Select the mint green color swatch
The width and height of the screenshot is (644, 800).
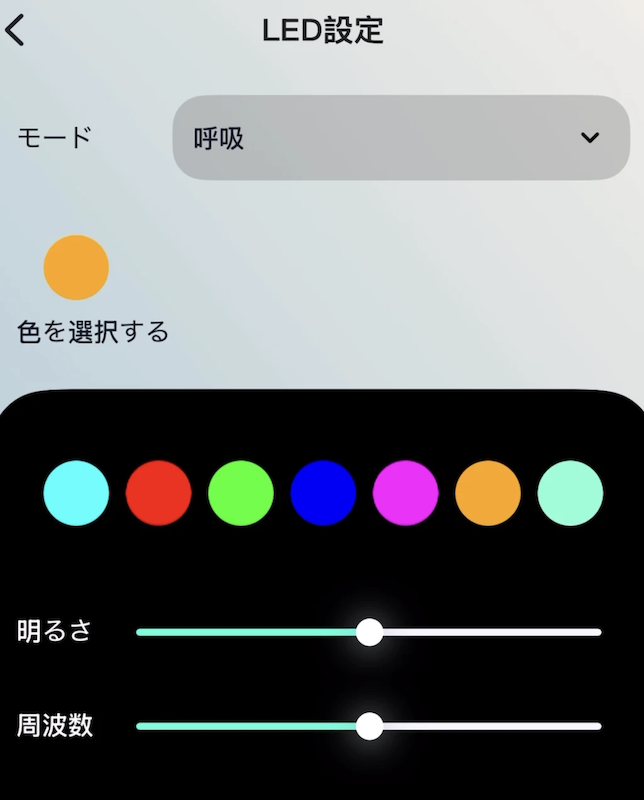click(x=570, y=493)
